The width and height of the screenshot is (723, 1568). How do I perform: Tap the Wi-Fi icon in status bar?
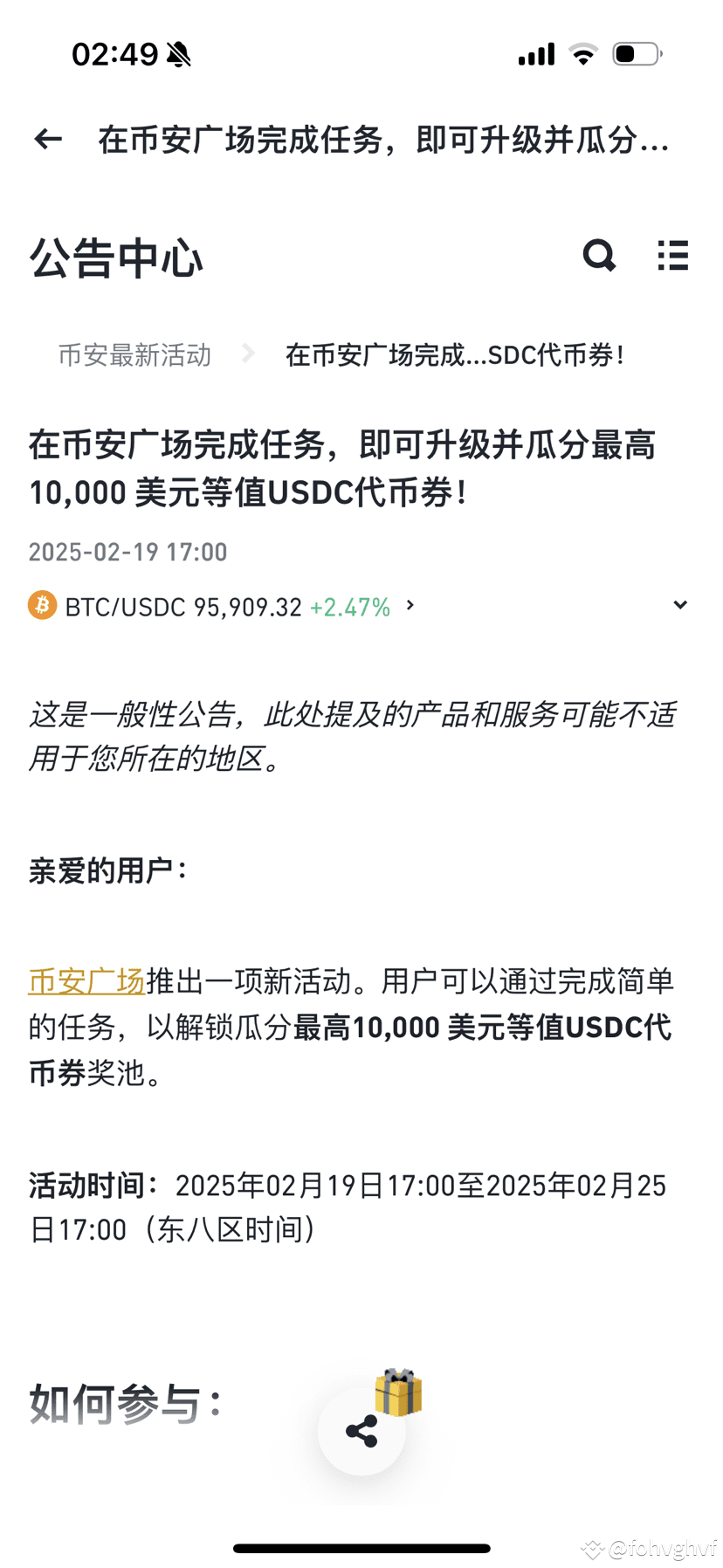coord(583,52)
